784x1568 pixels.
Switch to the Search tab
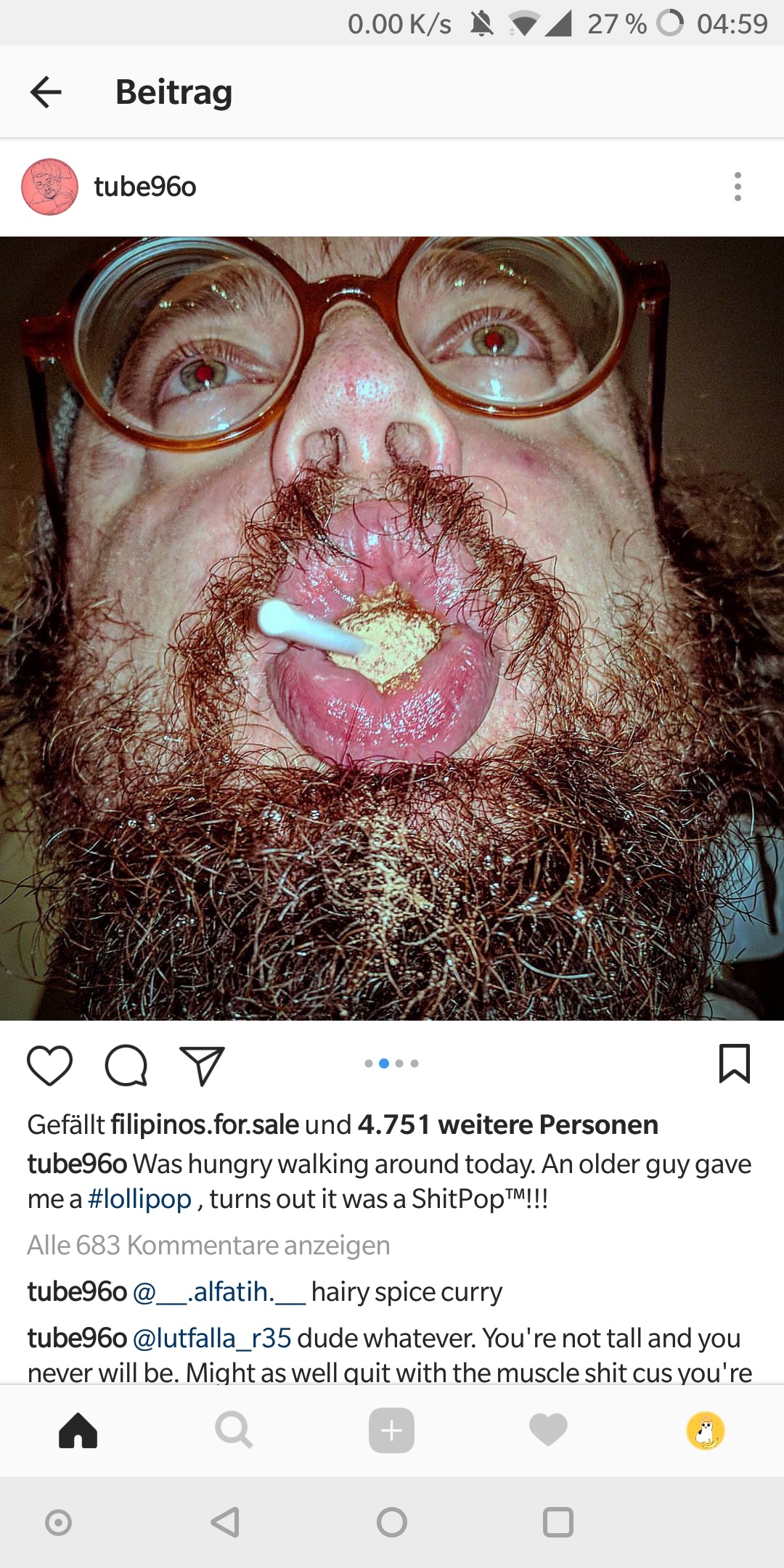[x=234, y=1431]
